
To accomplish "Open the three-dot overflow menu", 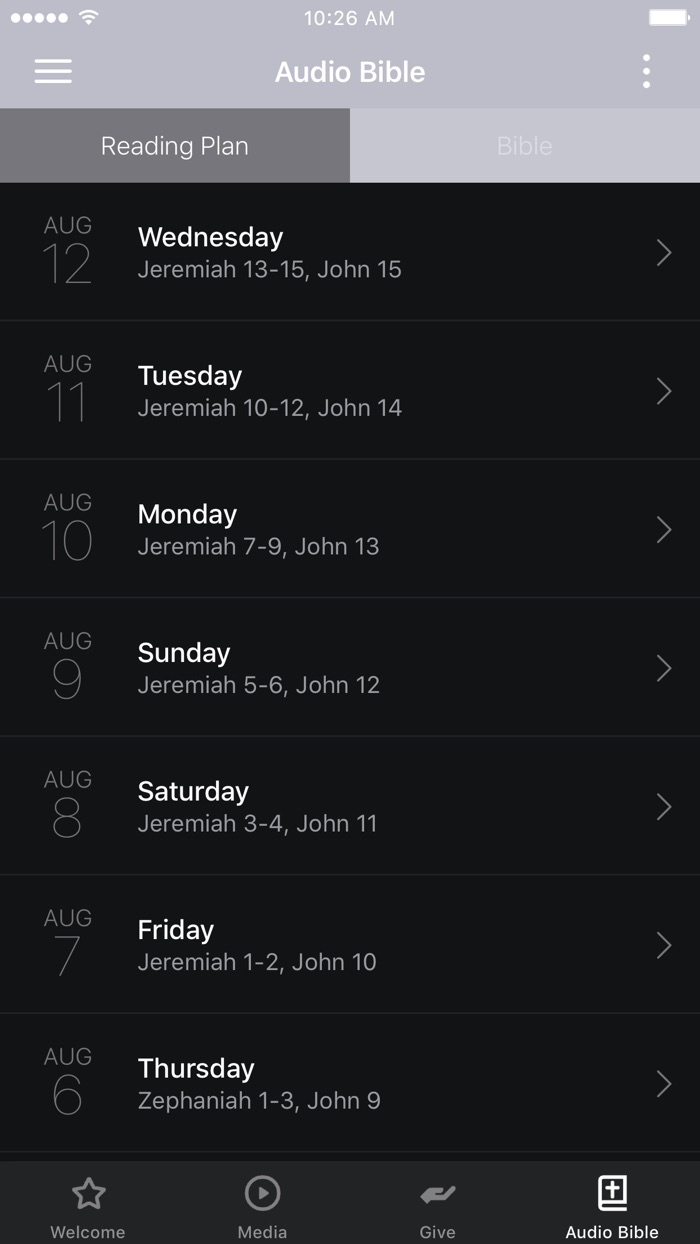I will click(x=646, y=71).
